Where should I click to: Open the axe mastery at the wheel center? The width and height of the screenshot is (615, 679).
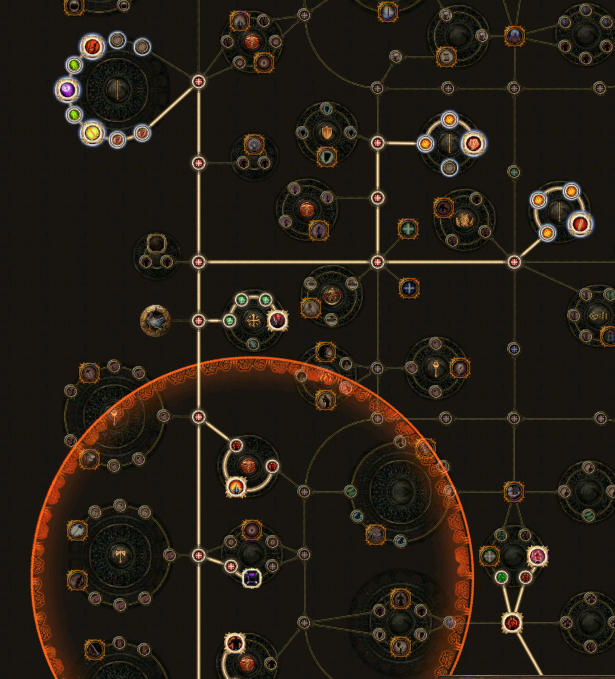[117, 554]
